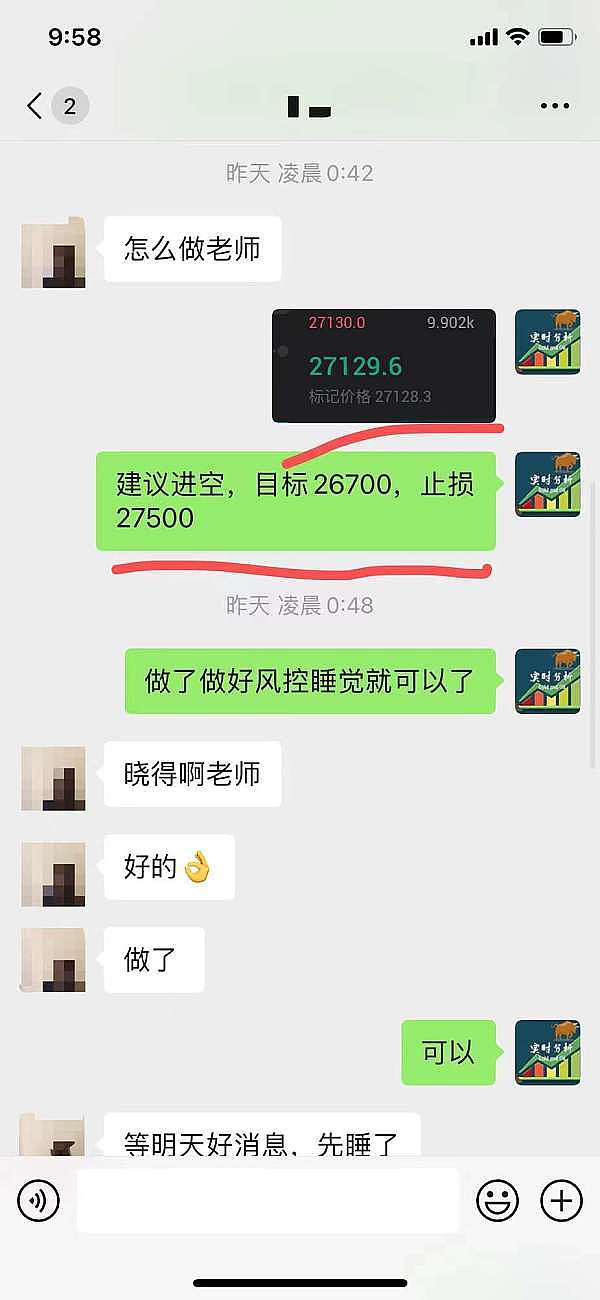Image resolution: width=600 pixels, height=1300 pixels.
Task: Open the chat's three-dot menu
Action: [x=554, y=106]
